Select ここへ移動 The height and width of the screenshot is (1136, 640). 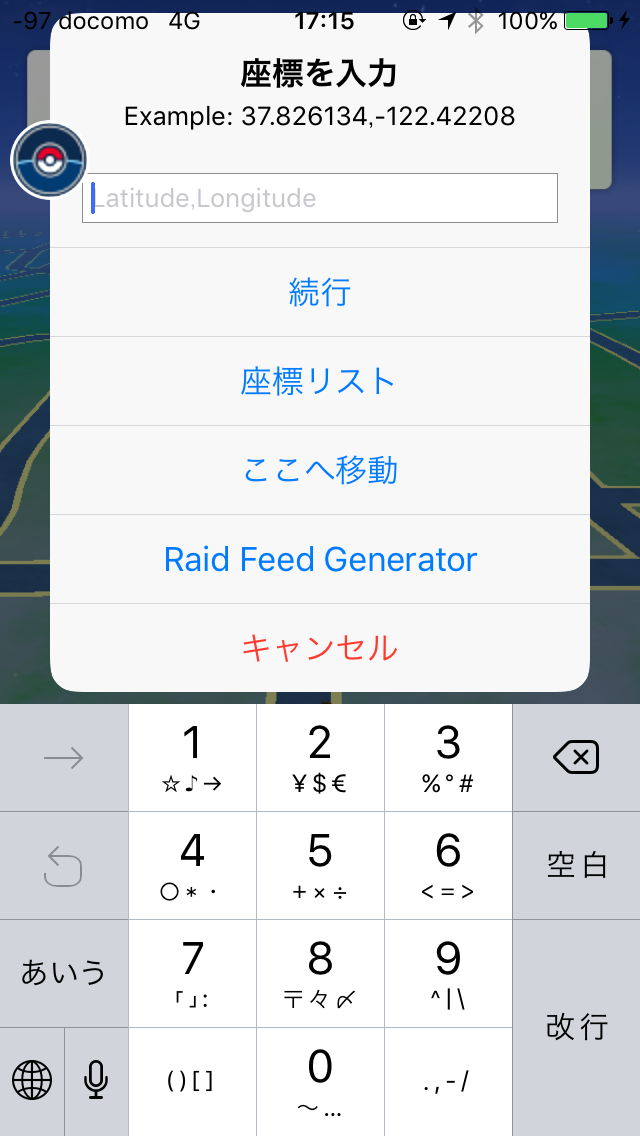[320, 470]
